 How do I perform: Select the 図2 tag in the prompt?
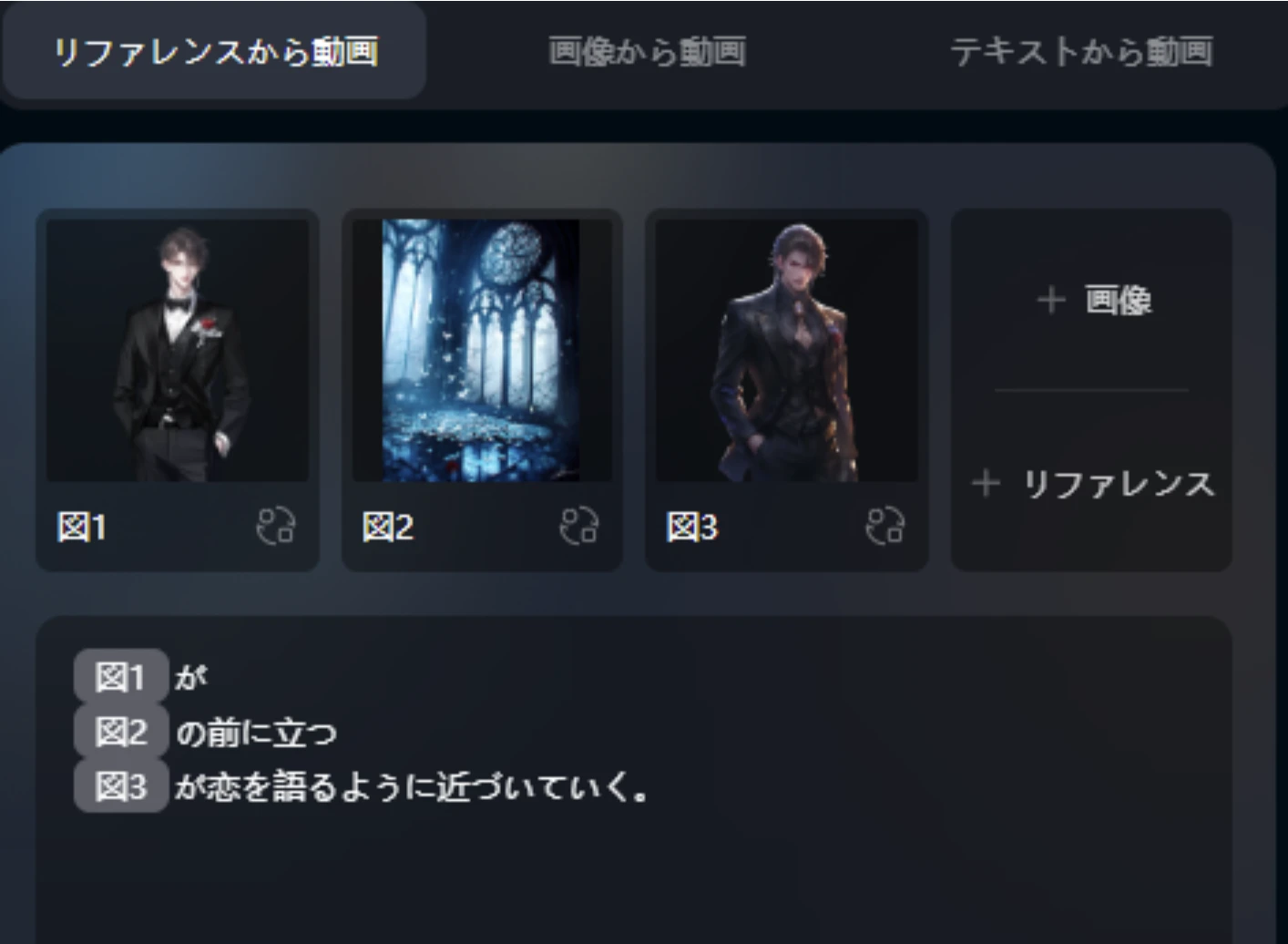[120, 731]
